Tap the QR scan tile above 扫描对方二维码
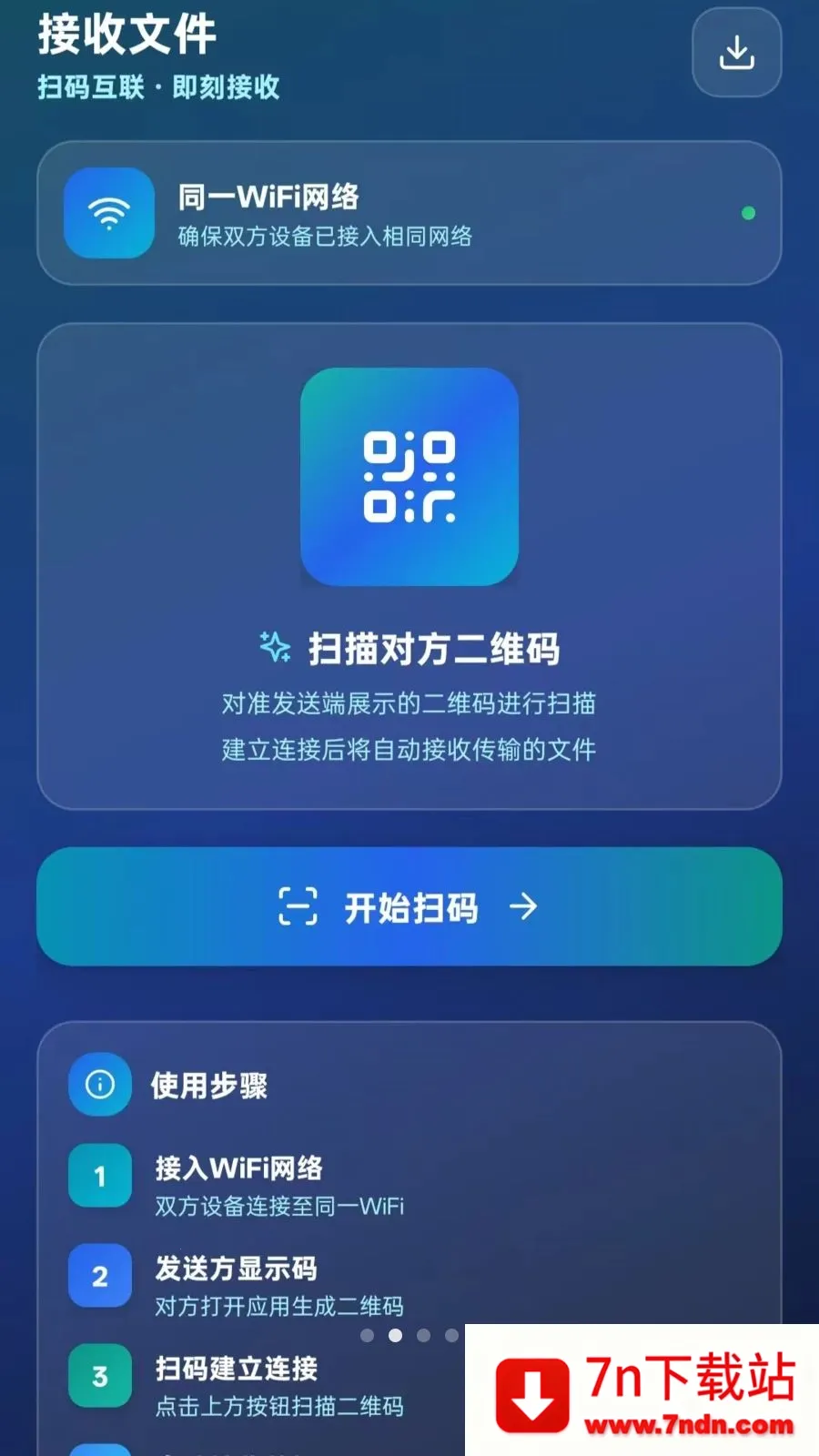The height and width of the screenshot is (1456, 819). coord(409,477)
